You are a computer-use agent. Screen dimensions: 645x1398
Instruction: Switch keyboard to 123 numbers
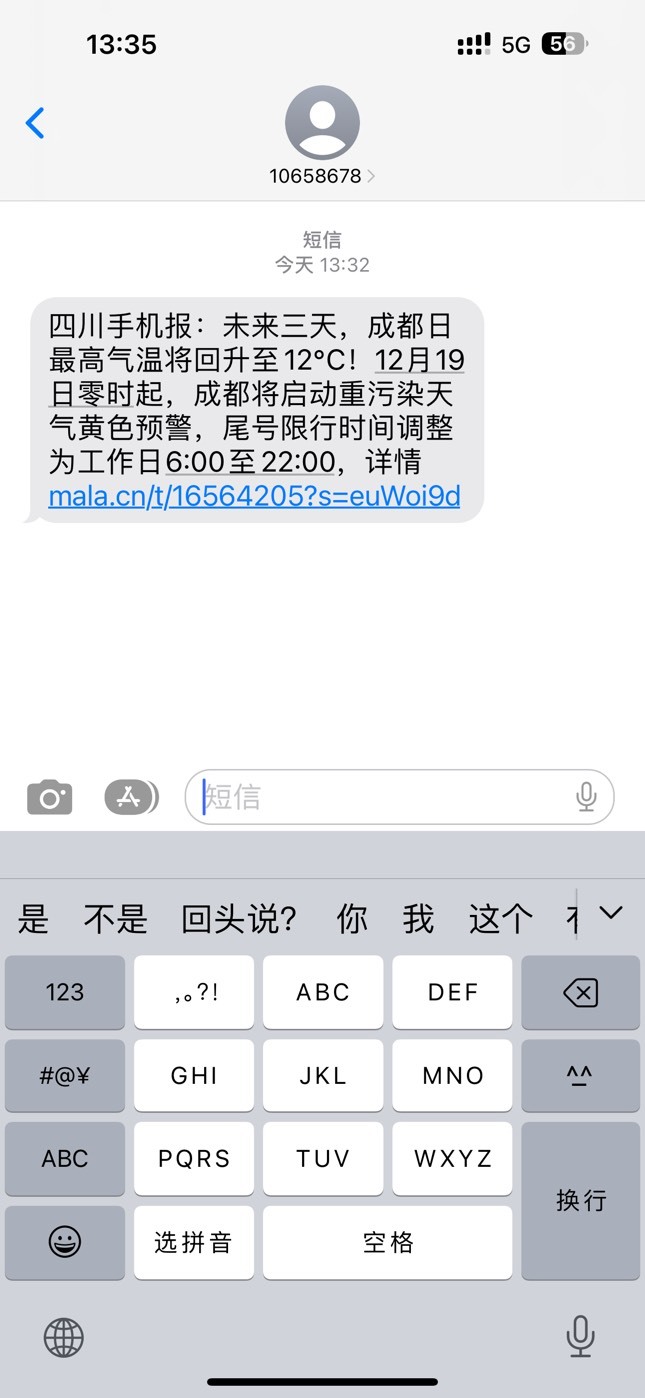[65, 992]
